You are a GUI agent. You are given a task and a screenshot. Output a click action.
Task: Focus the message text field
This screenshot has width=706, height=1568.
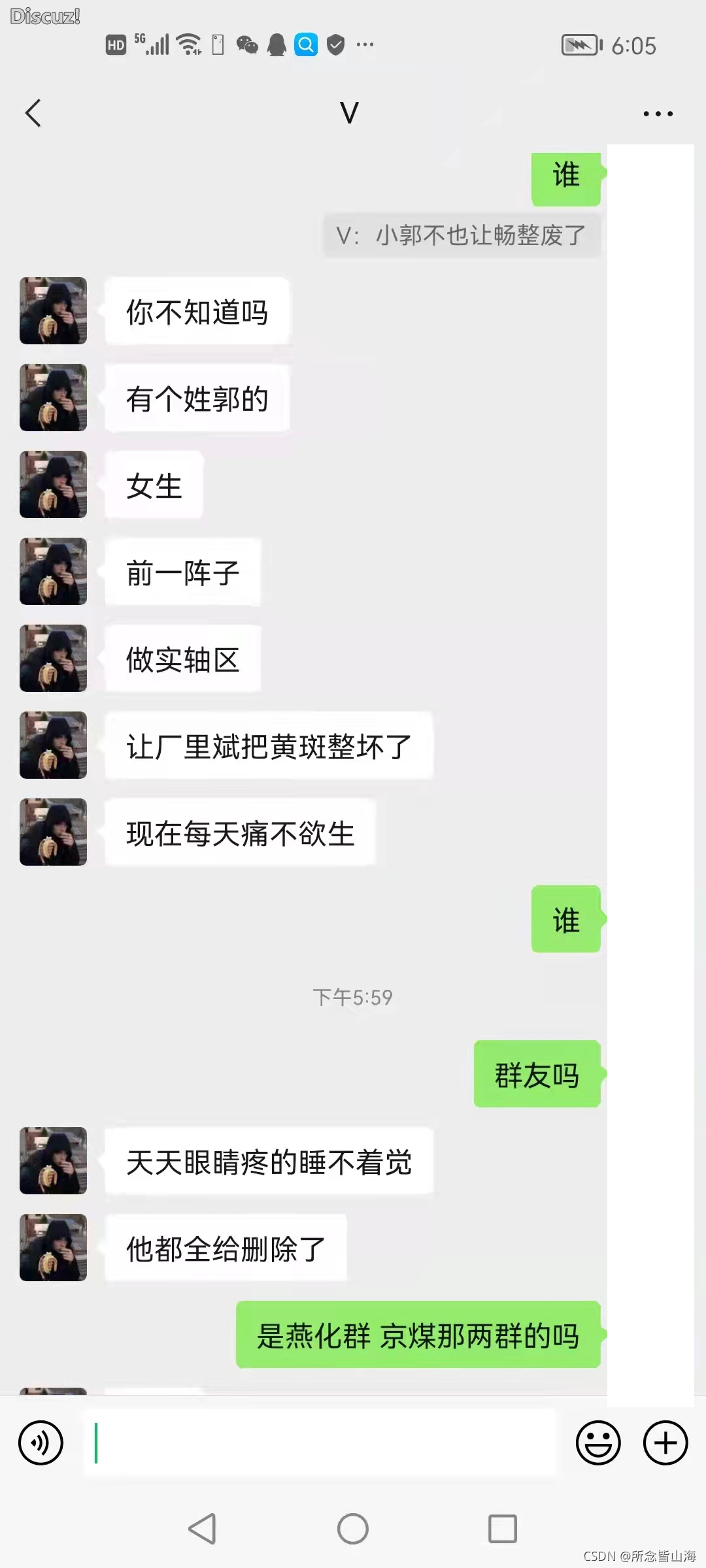tap(320, 1443)
